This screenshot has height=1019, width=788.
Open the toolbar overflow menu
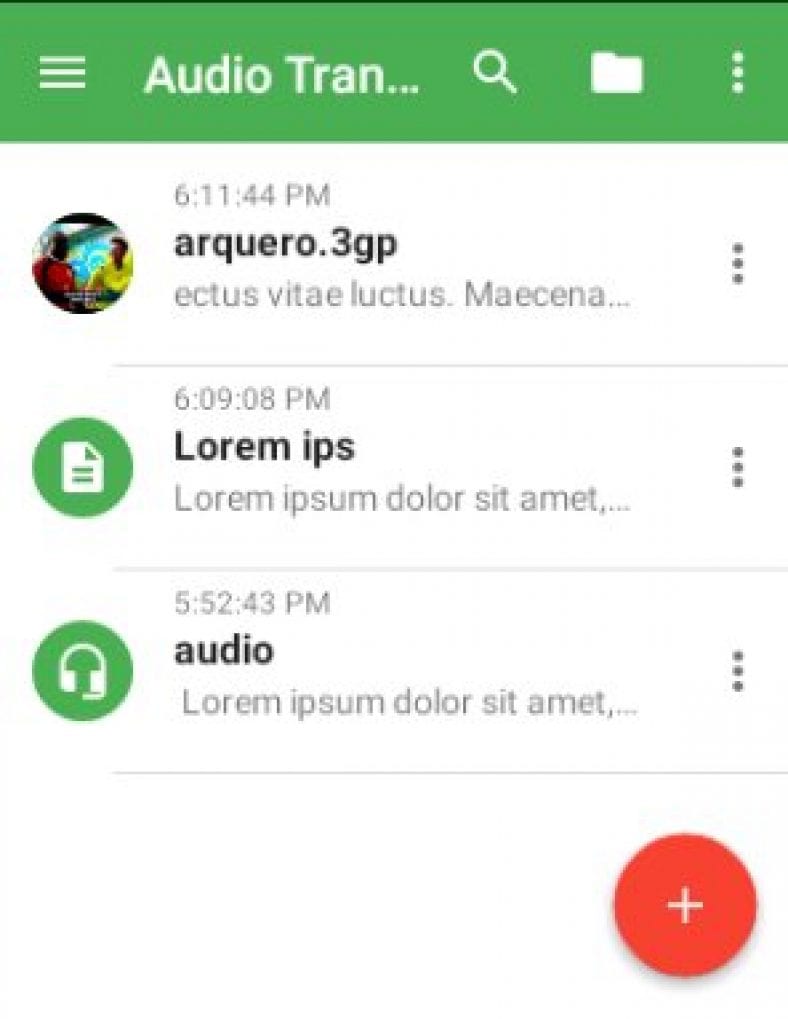tap(737, 72)
